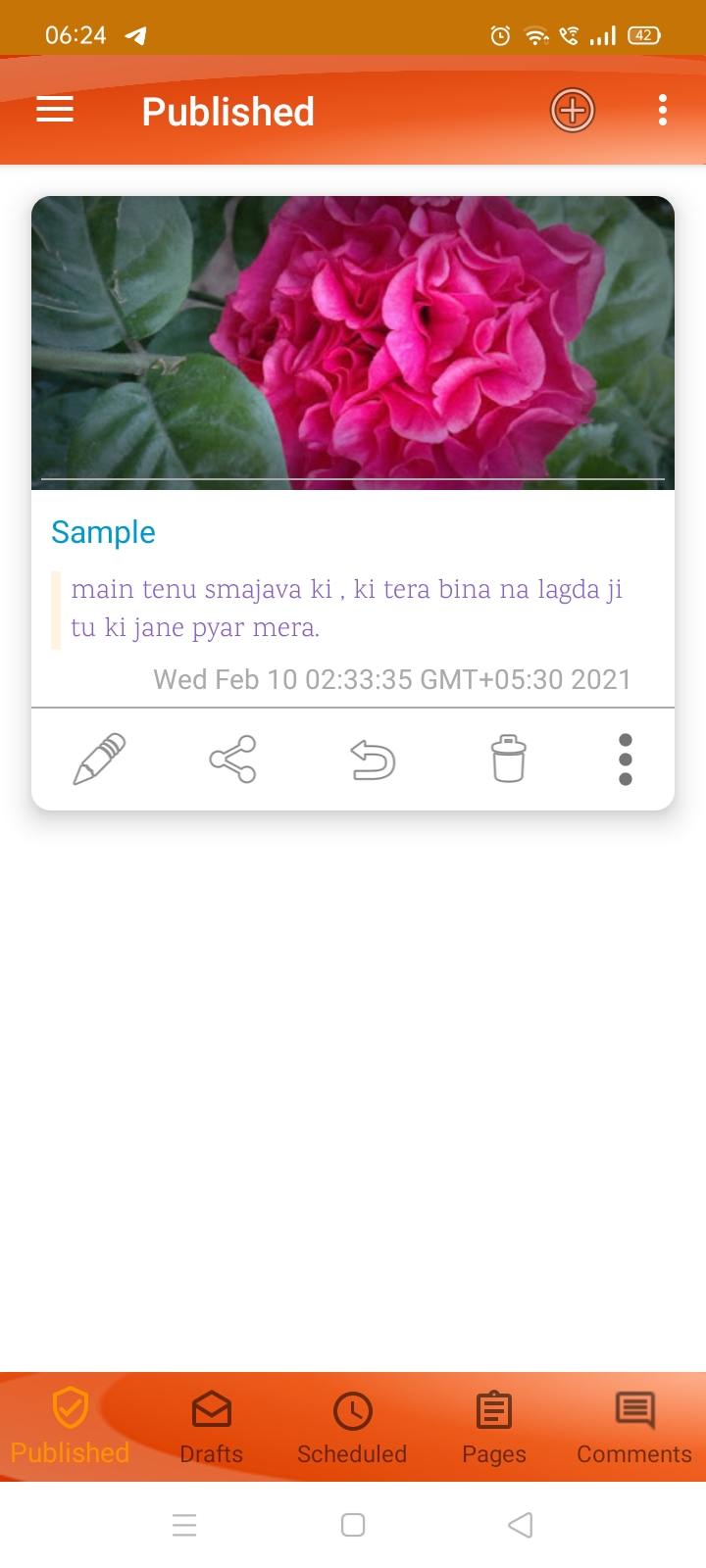Switch to the Comments tab

[634, 1427]
